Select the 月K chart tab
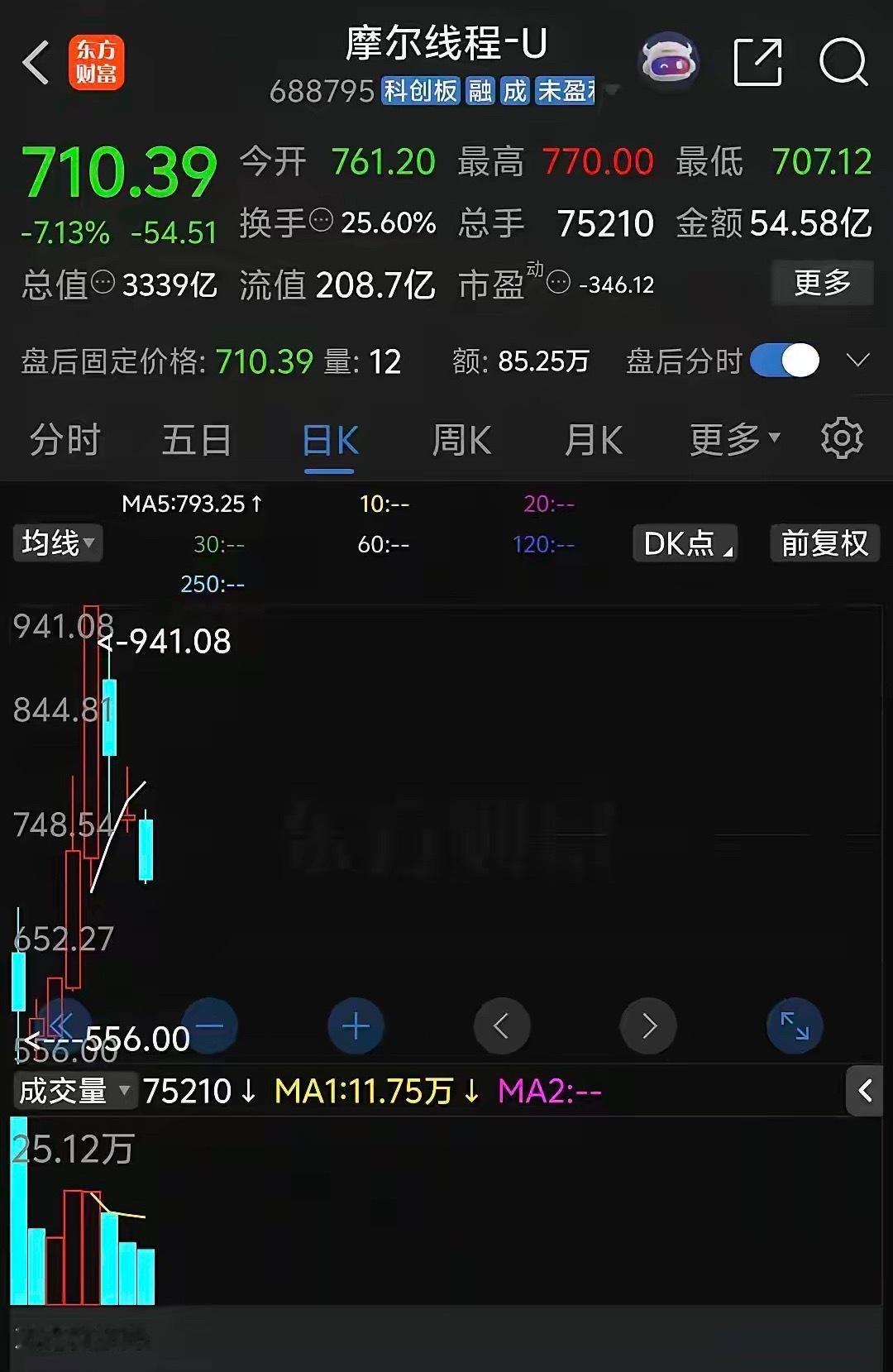 (x=593, y=440)
